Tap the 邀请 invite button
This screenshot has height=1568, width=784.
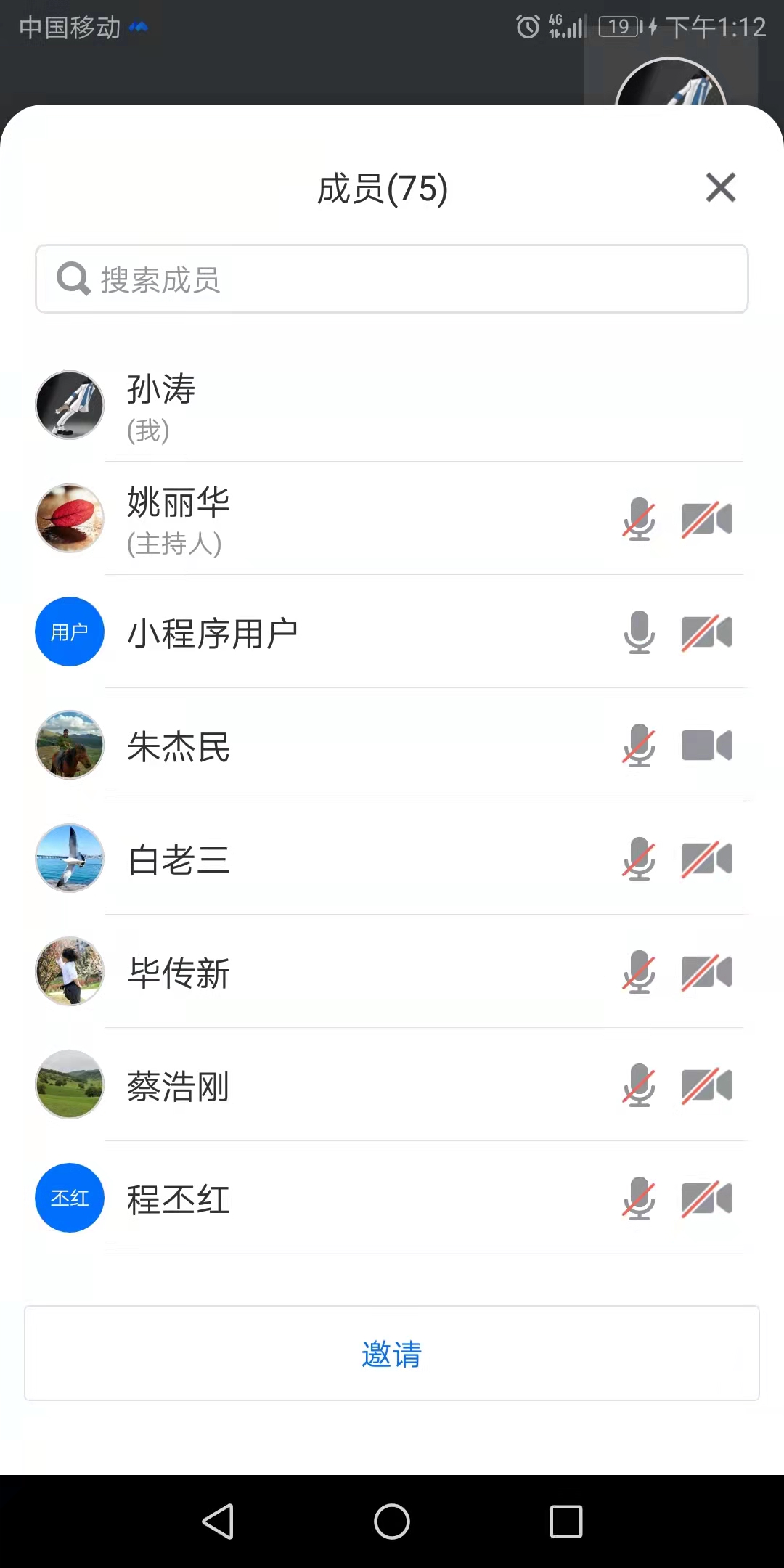(392, 1353)
